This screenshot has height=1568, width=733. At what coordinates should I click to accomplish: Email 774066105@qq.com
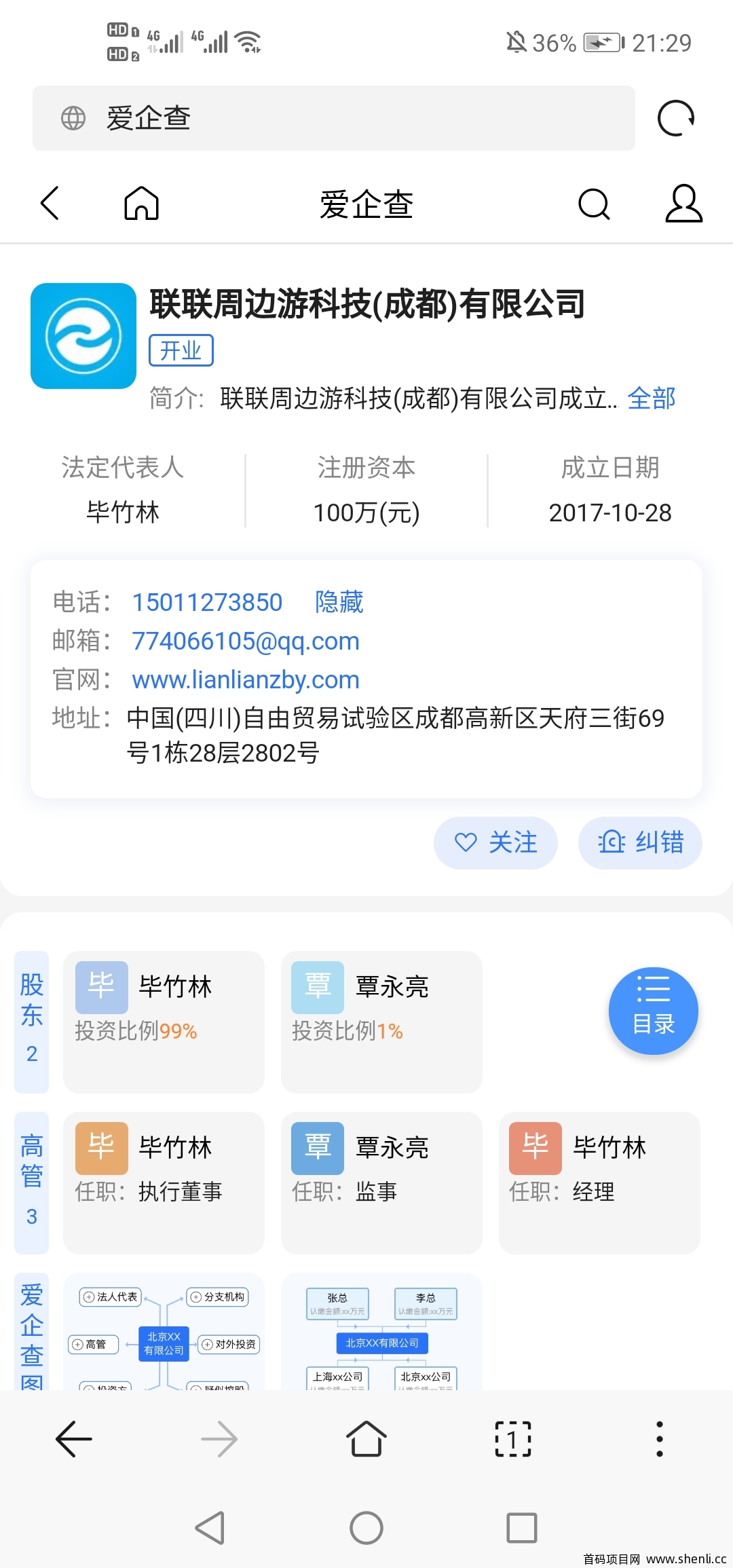pos(245,641)
